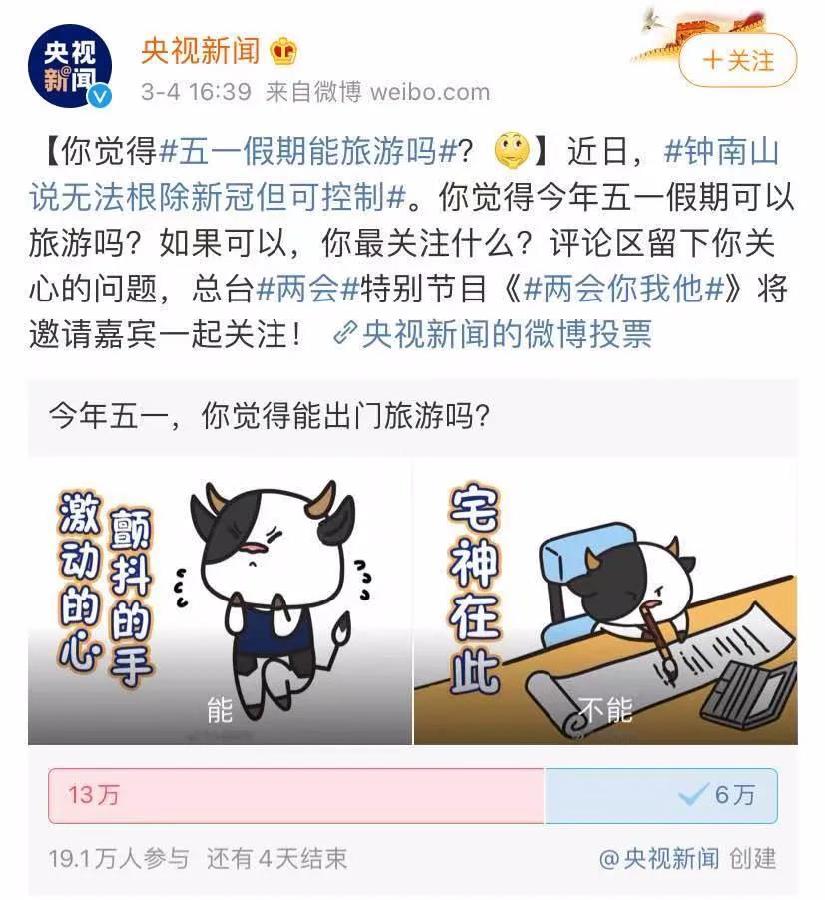Select the 13万 vote result bar
The height and width of the screenshot is (900, 825).
click(x=296, y=795)
